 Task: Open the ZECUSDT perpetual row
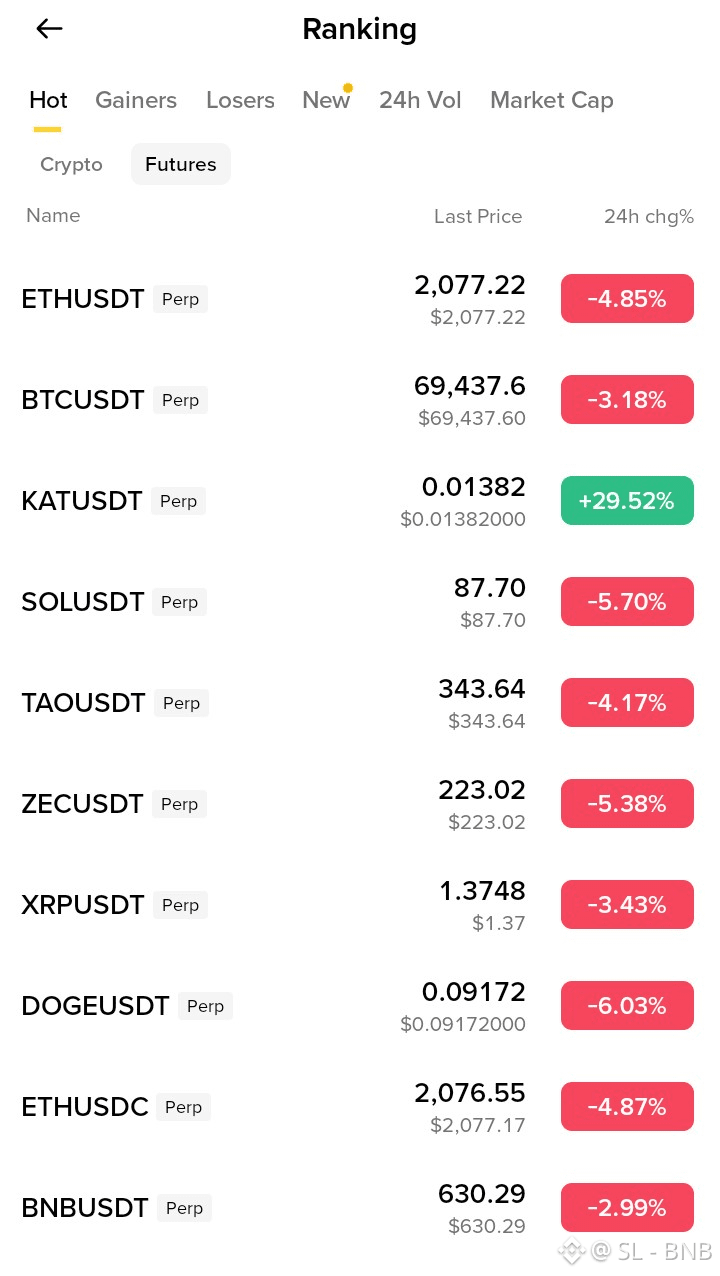[360, 804]
